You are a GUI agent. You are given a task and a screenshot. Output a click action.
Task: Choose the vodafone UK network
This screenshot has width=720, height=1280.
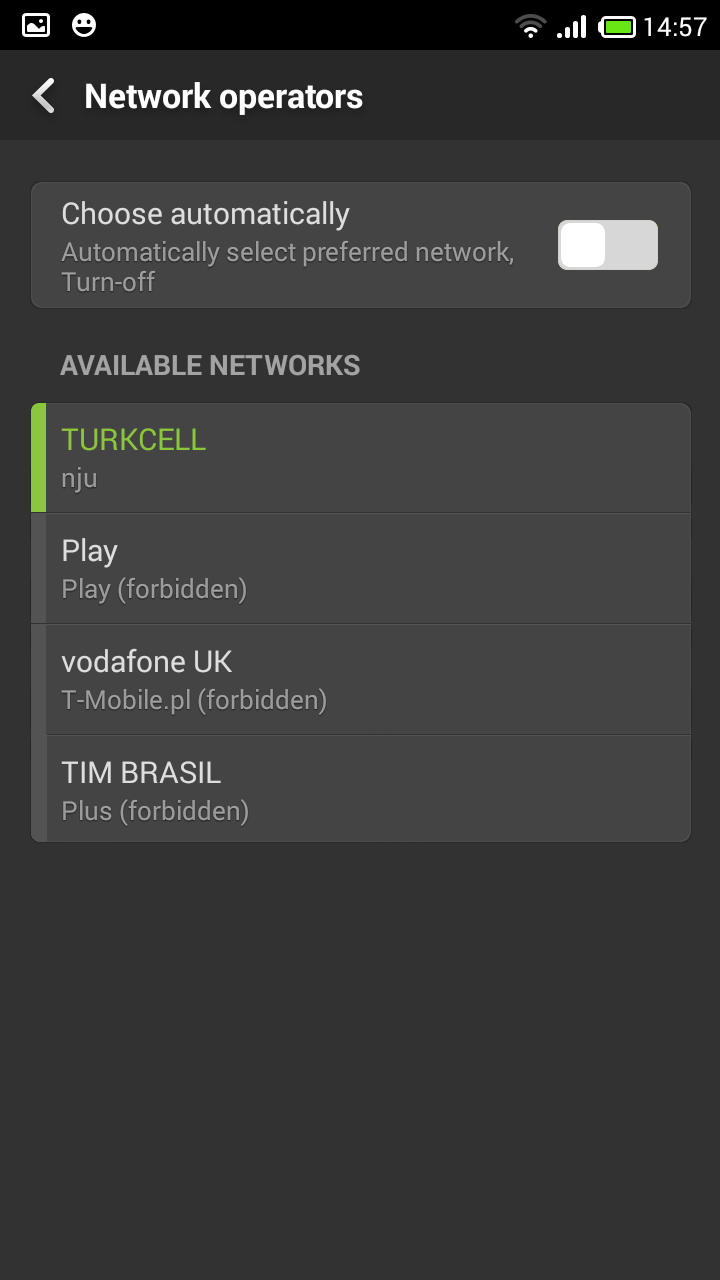pyautogui.click(x=360, y=680)
